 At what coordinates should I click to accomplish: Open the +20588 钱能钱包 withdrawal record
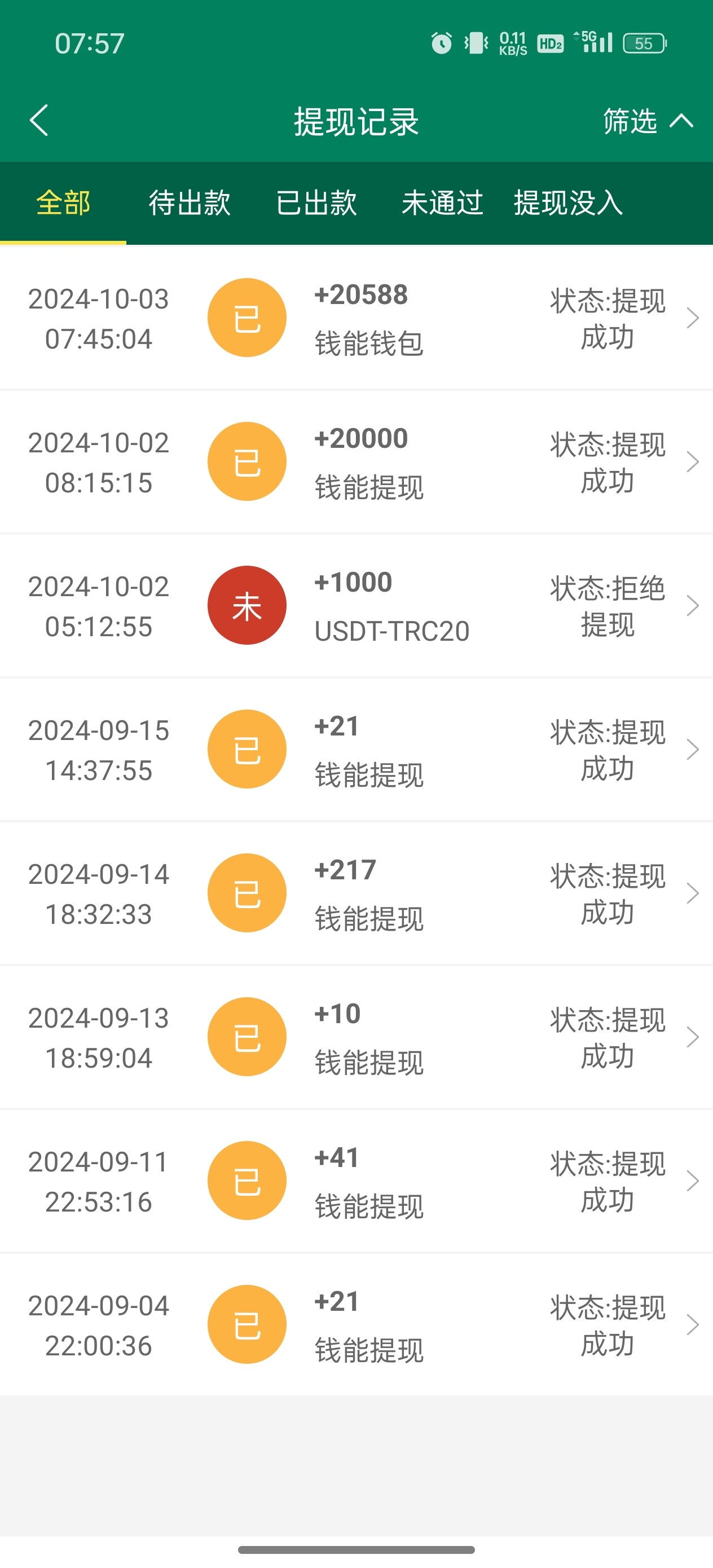pos(356,318)
